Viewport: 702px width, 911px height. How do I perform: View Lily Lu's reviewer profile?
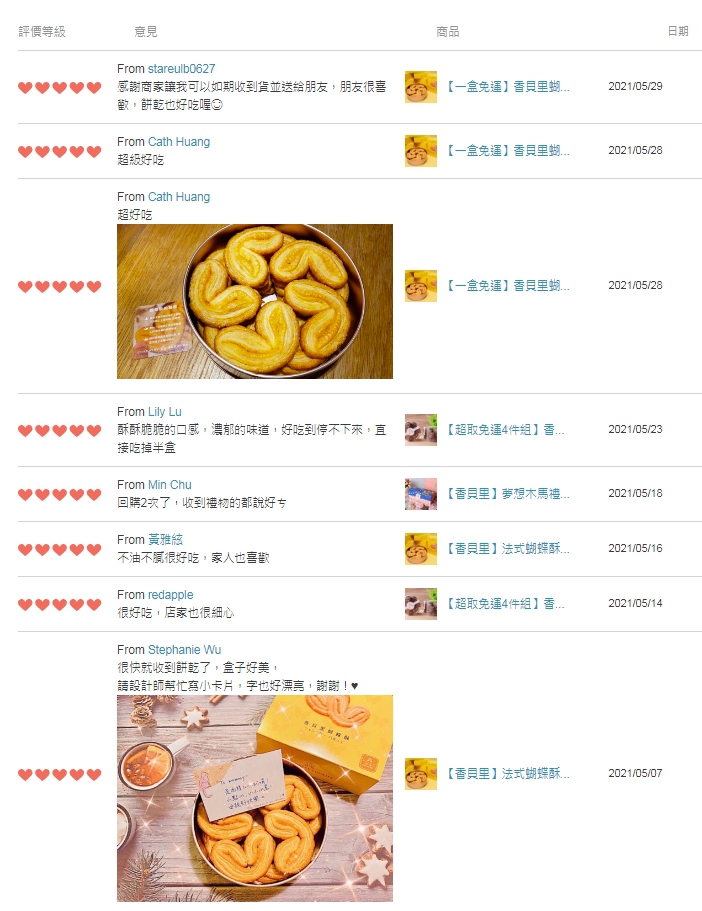click(165, 412)
